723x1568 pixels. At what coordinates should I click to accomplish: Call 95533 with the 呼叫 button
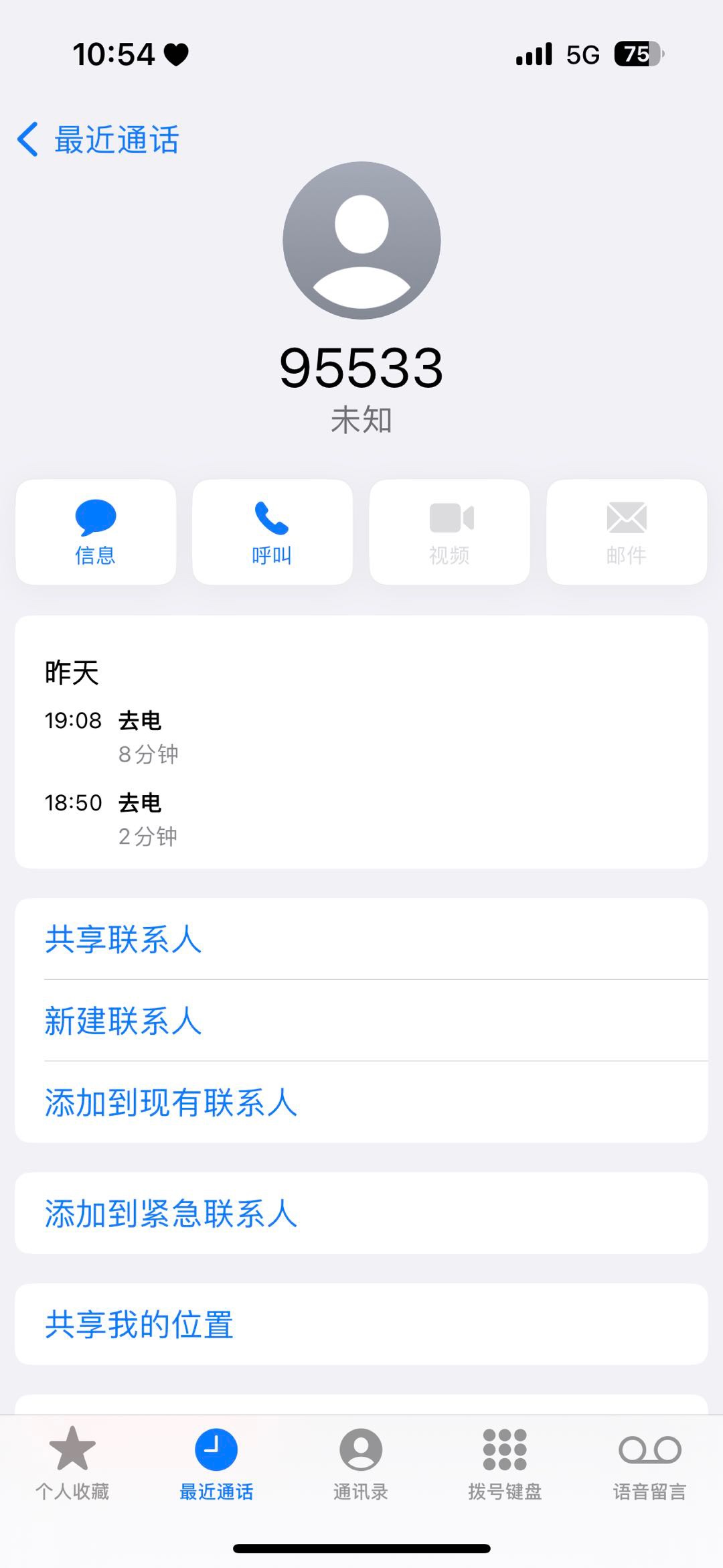point(272,532)
